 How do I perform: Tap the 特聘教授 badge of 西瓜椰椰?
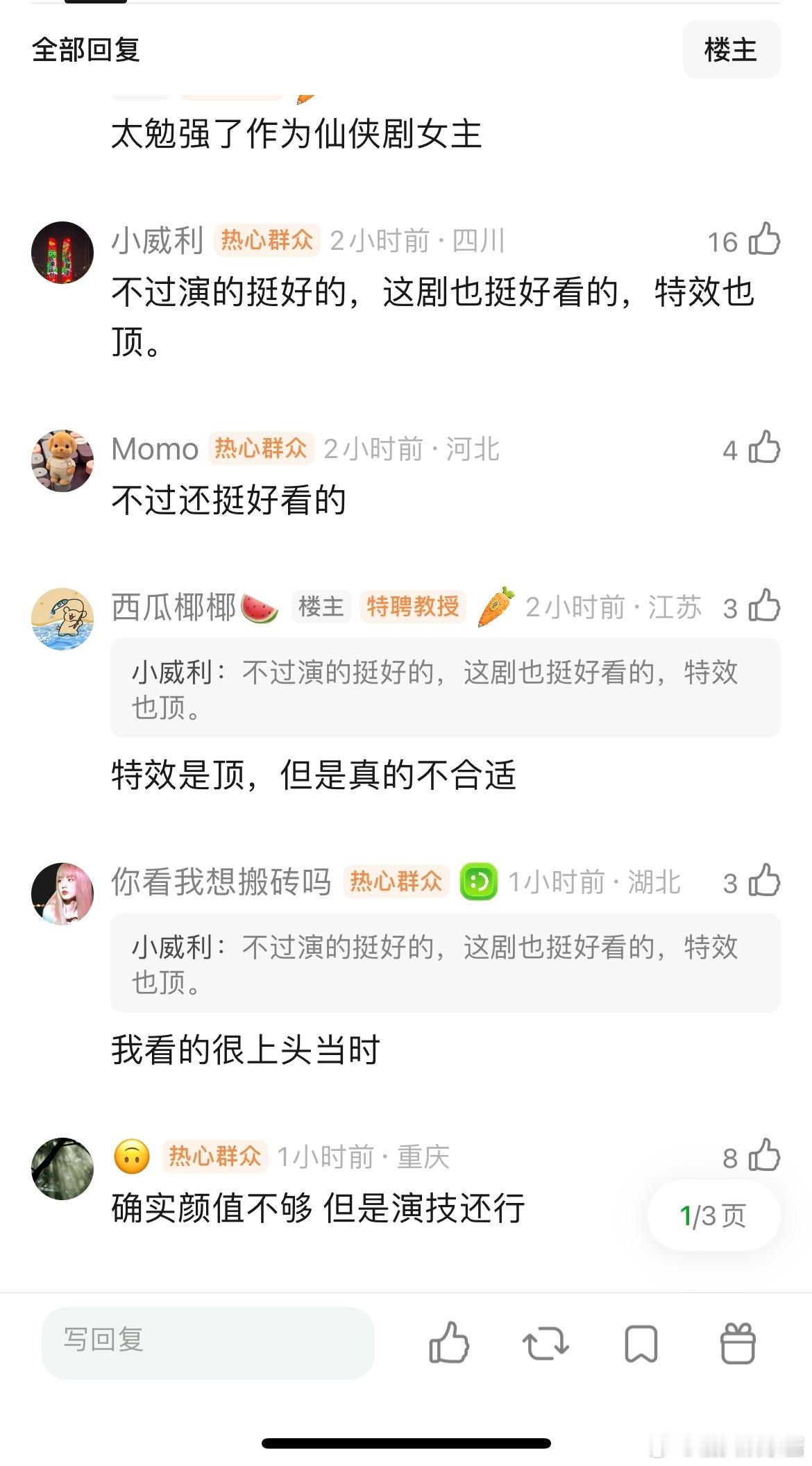tap(412, 605)
